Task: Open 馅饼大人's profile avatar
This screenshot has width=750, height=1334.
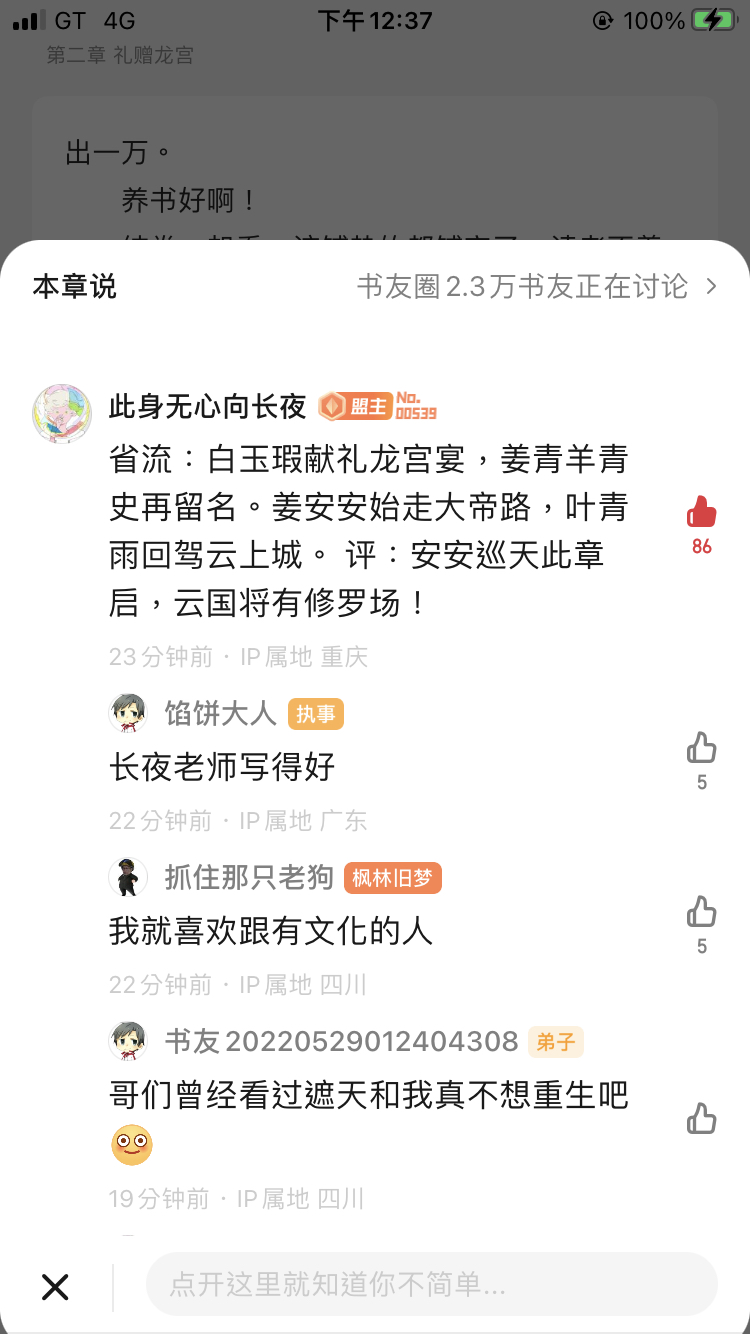Action: tap(128, 713)
